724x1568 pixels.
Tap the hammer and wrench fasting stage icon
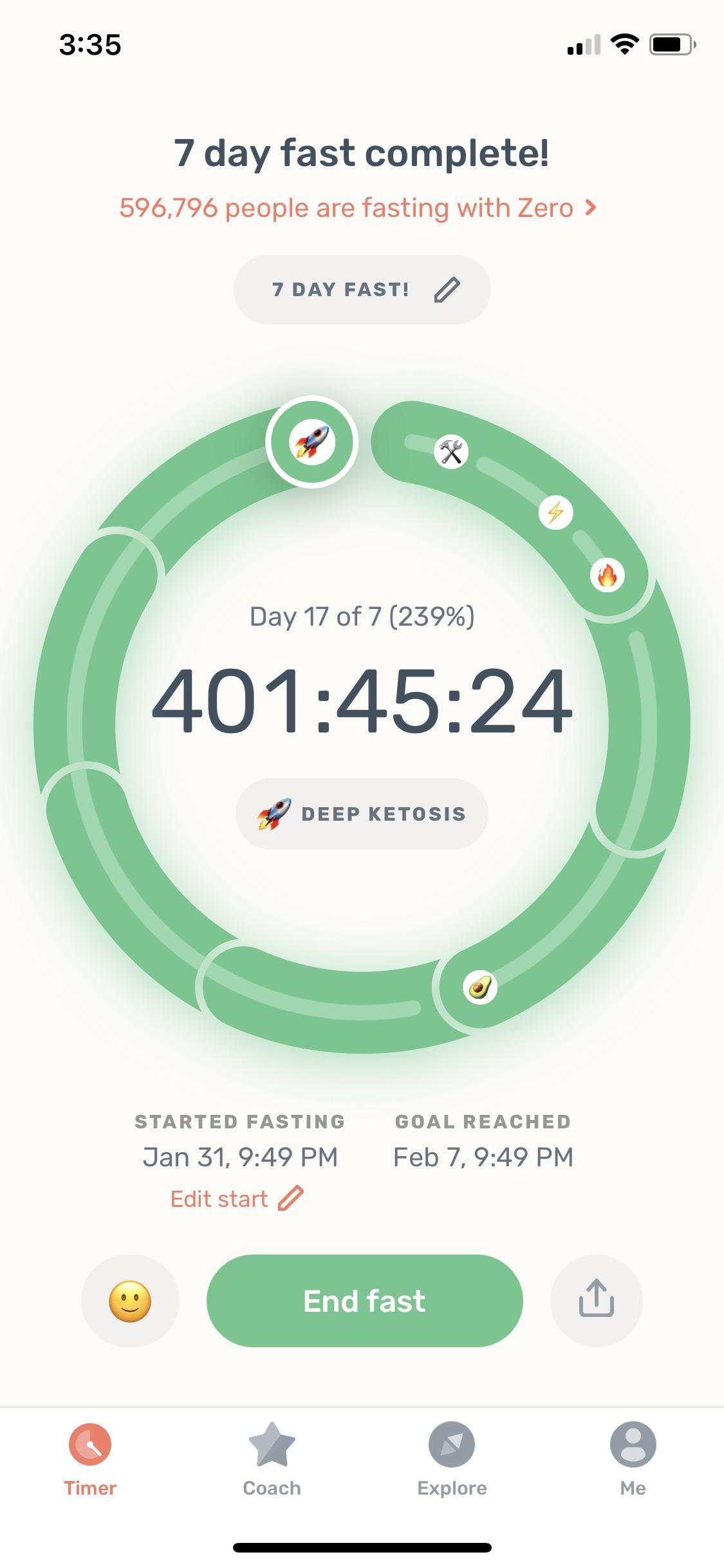(452, 453)
